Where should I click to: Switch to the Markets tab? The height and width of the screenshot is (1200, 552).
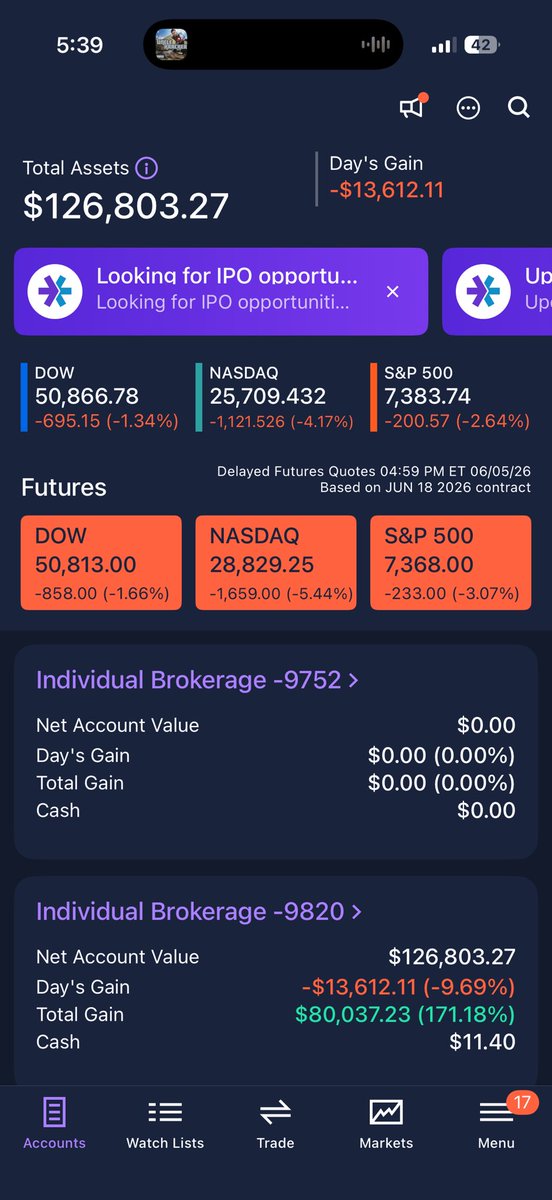386,1124
